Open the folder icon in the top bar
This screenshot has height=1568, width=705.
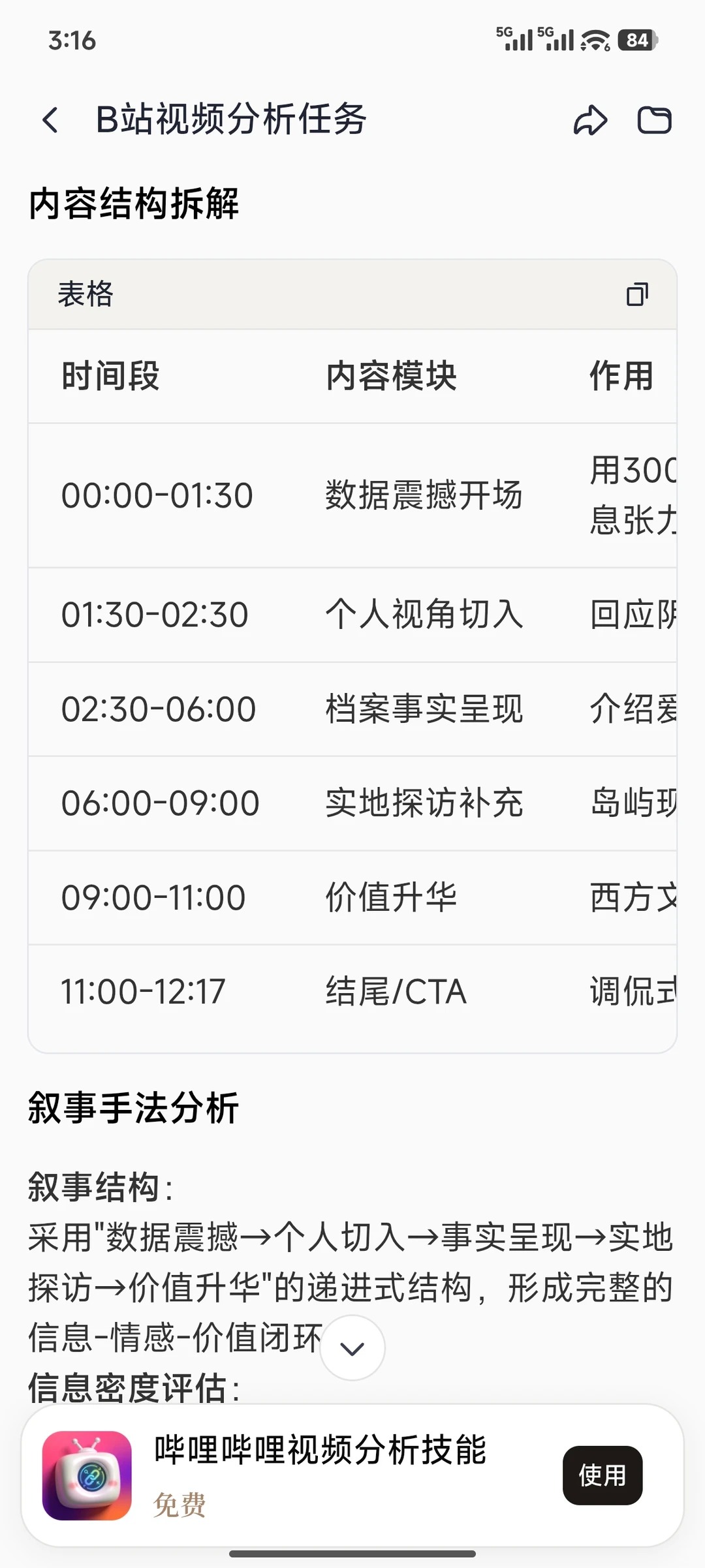click(x=654, y=121)
